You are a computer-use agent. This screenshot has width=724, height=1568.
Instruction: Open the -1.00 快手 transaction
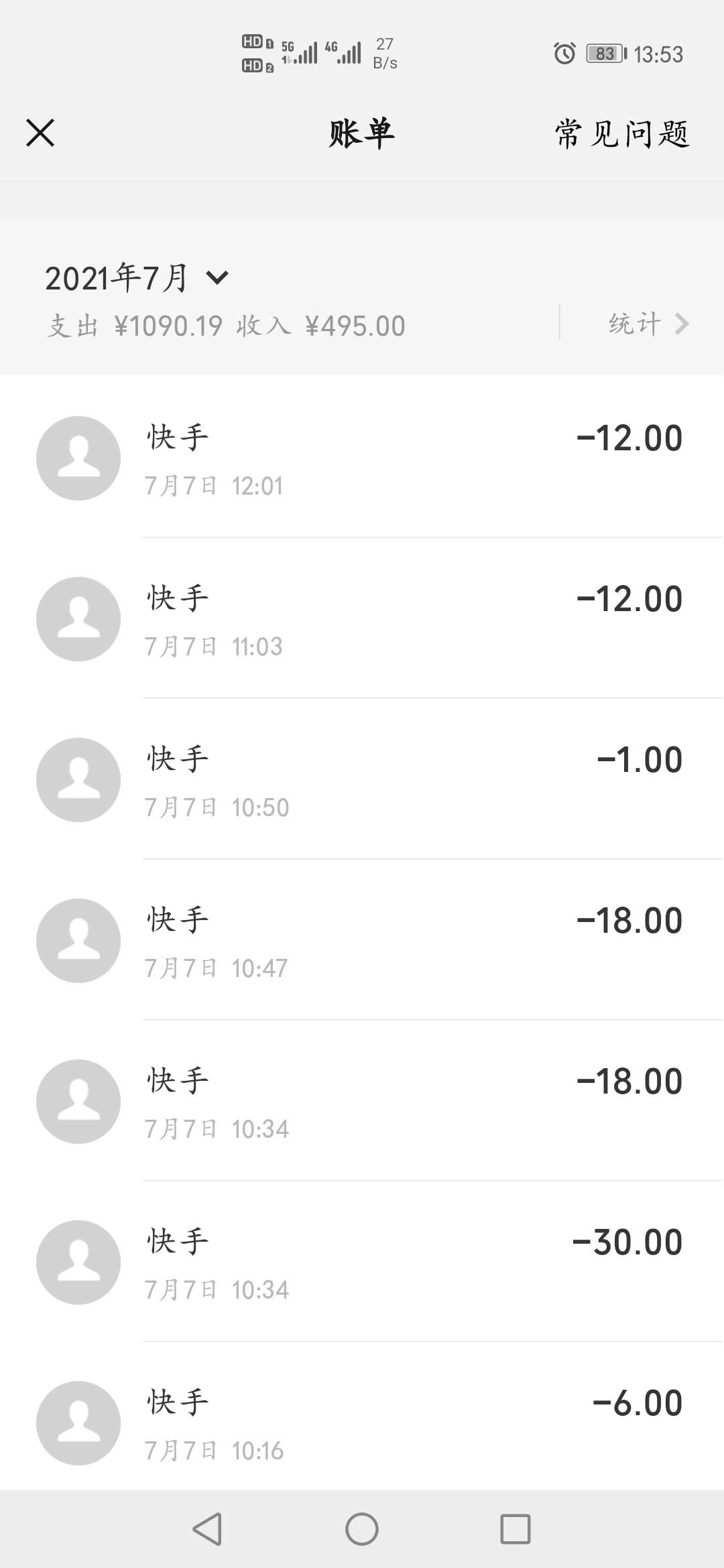(x=362, y=781)
